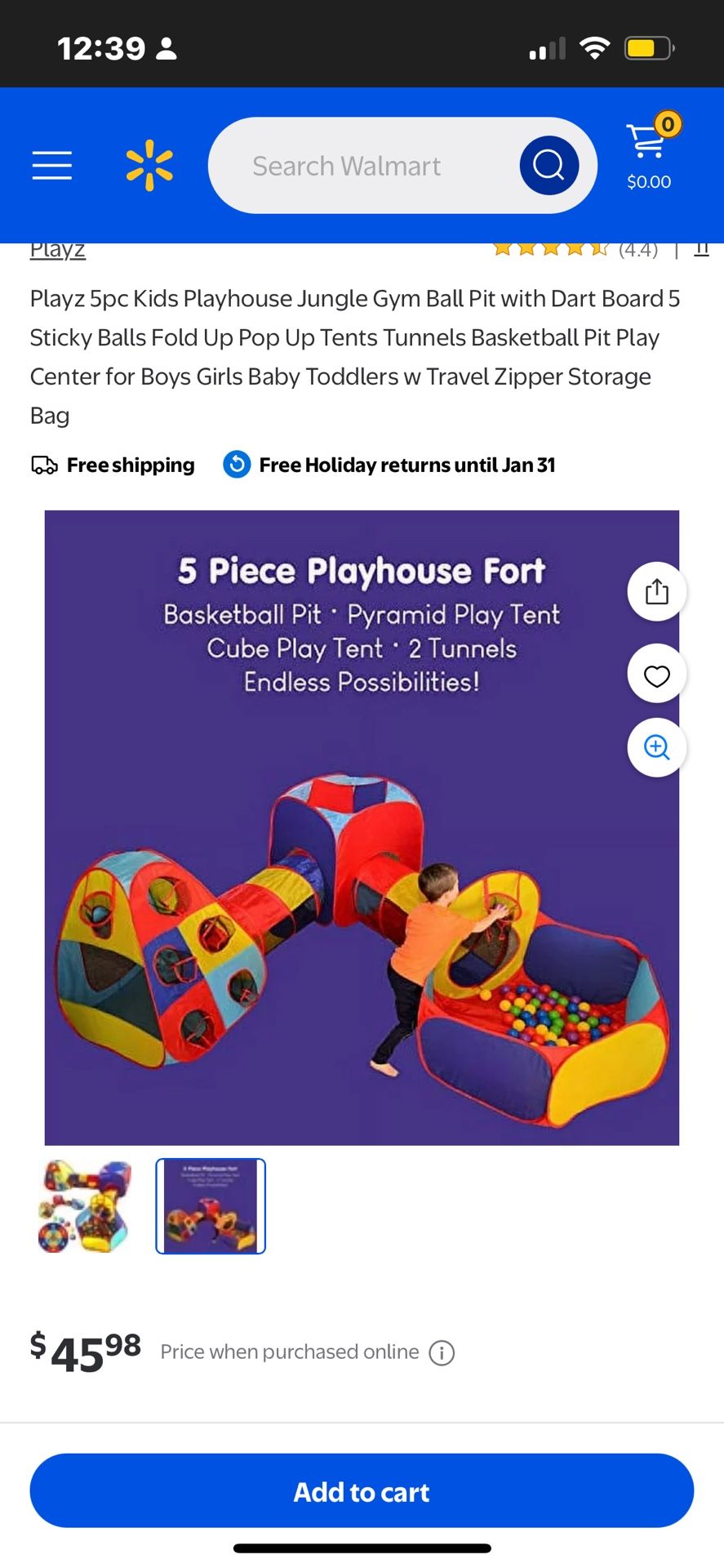Viewport: 724px width, 1568px height.
Task: Add to cart
Action: pos(362,1491)
